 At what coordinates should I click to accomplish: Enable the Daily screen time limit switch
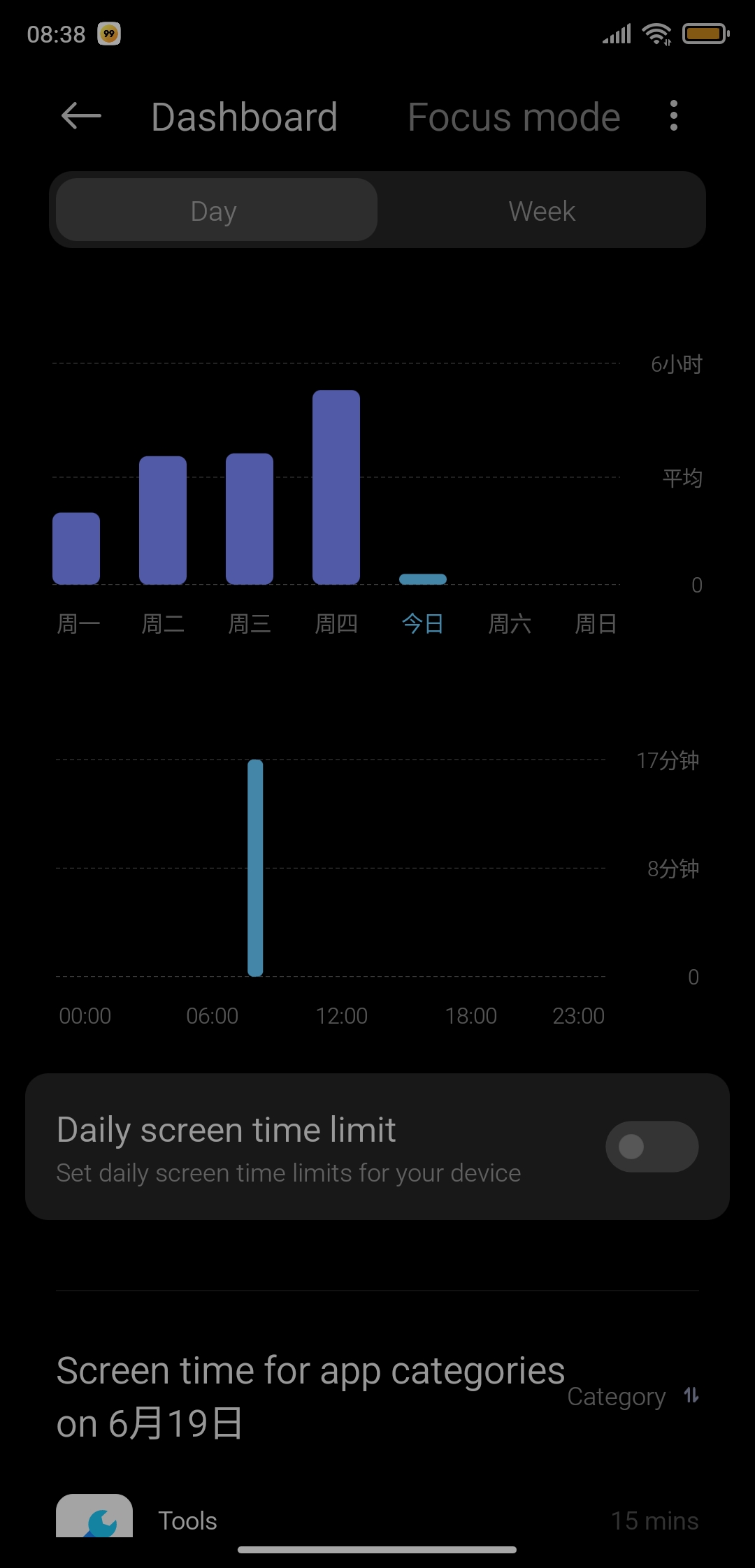pos(652,1147)
